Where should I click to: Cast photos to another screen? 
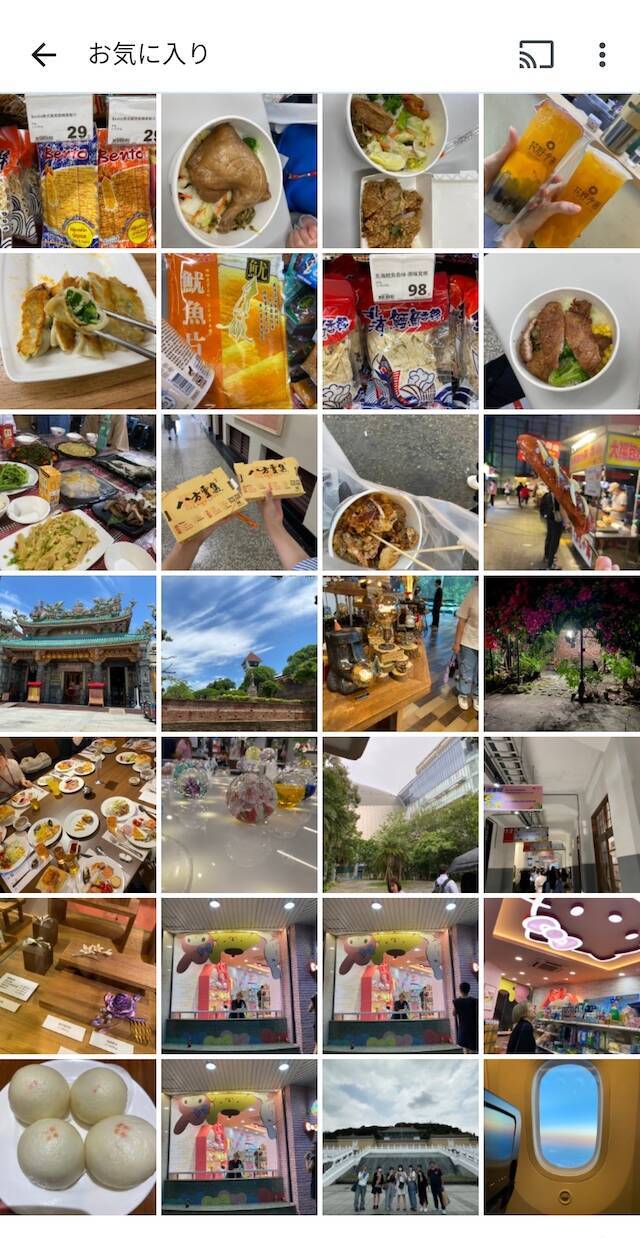coord(536,54)
